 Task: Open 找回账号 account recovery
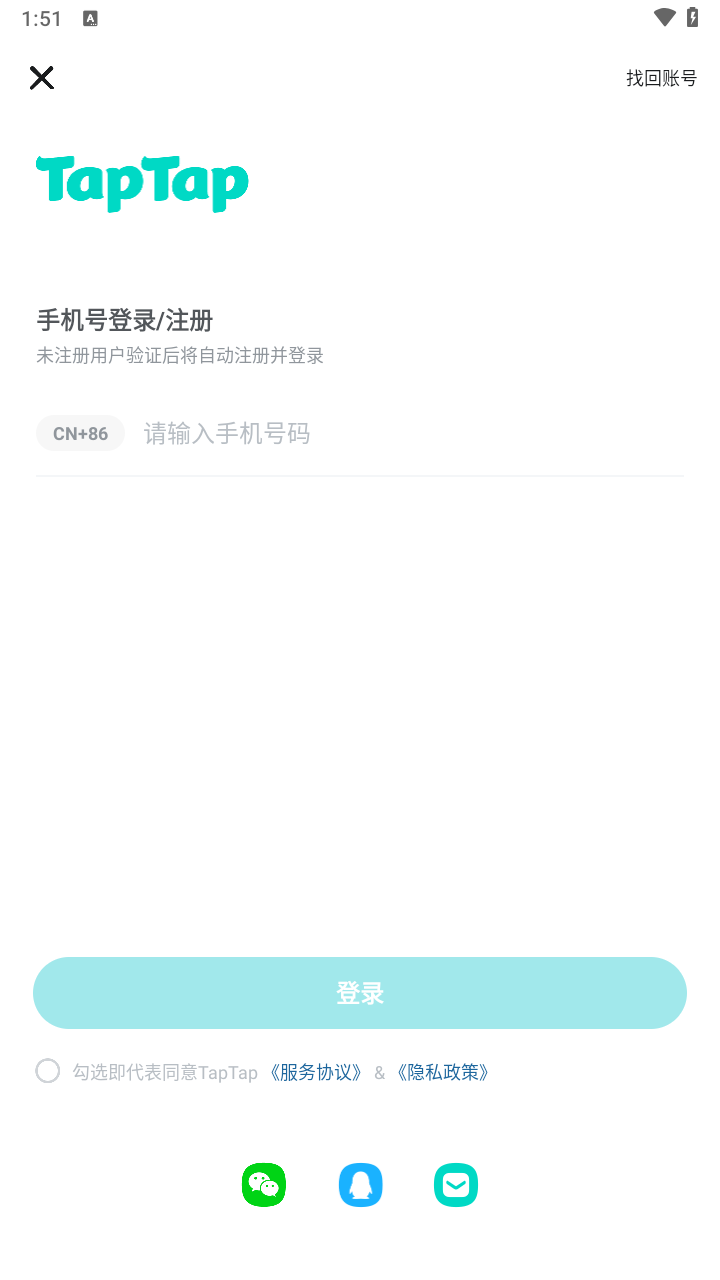coord(661,78)
